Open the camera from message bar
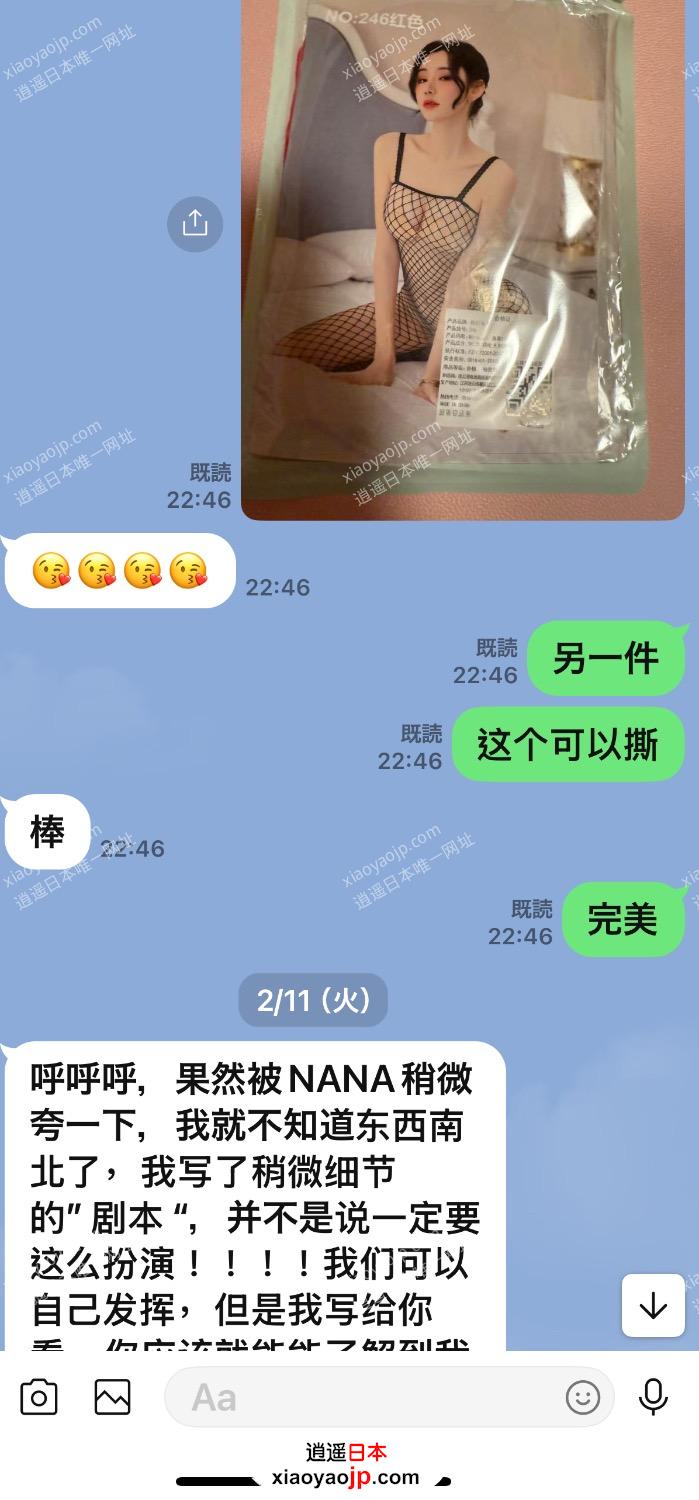699x1500 pixels. [39, 1396]
